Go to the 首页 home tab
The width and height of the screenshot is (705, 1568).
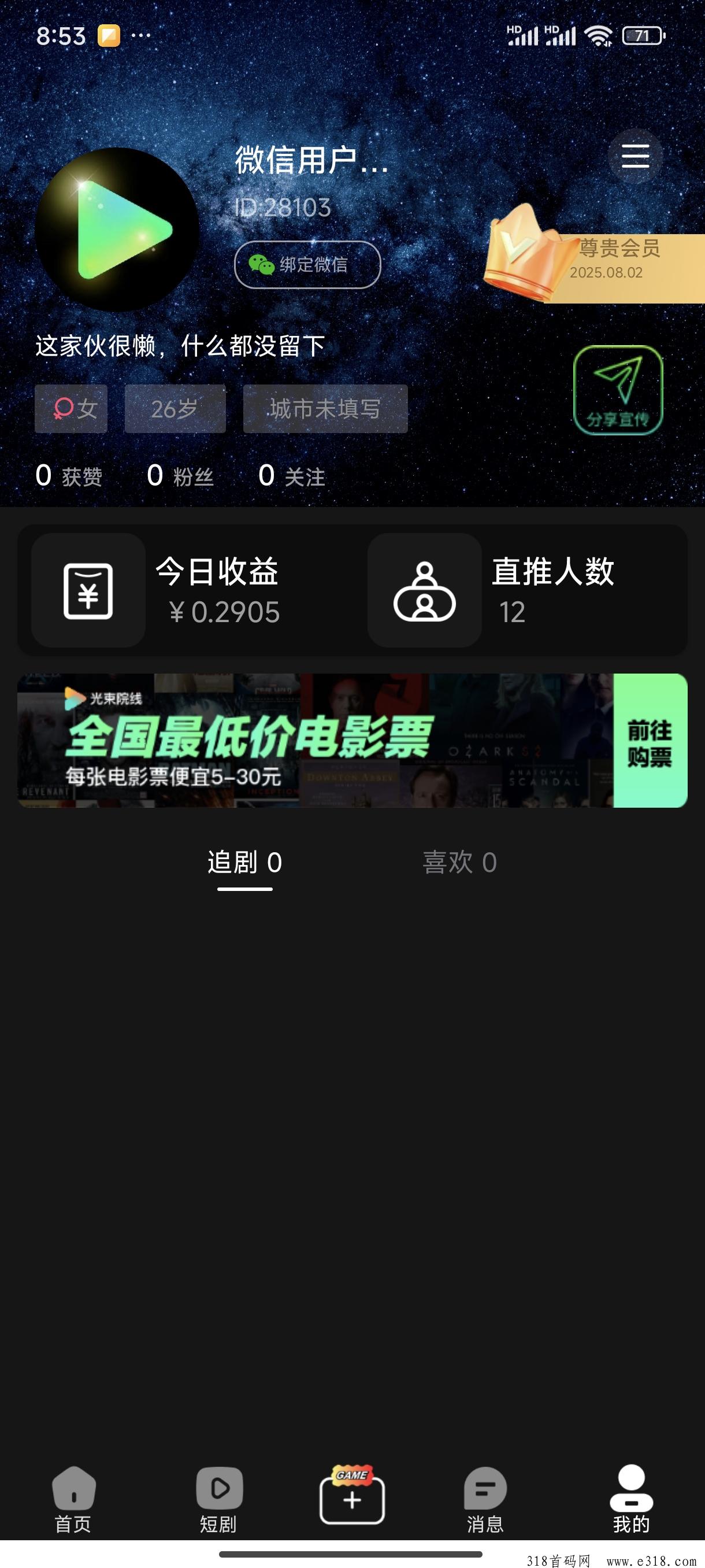pos(73,1500)
